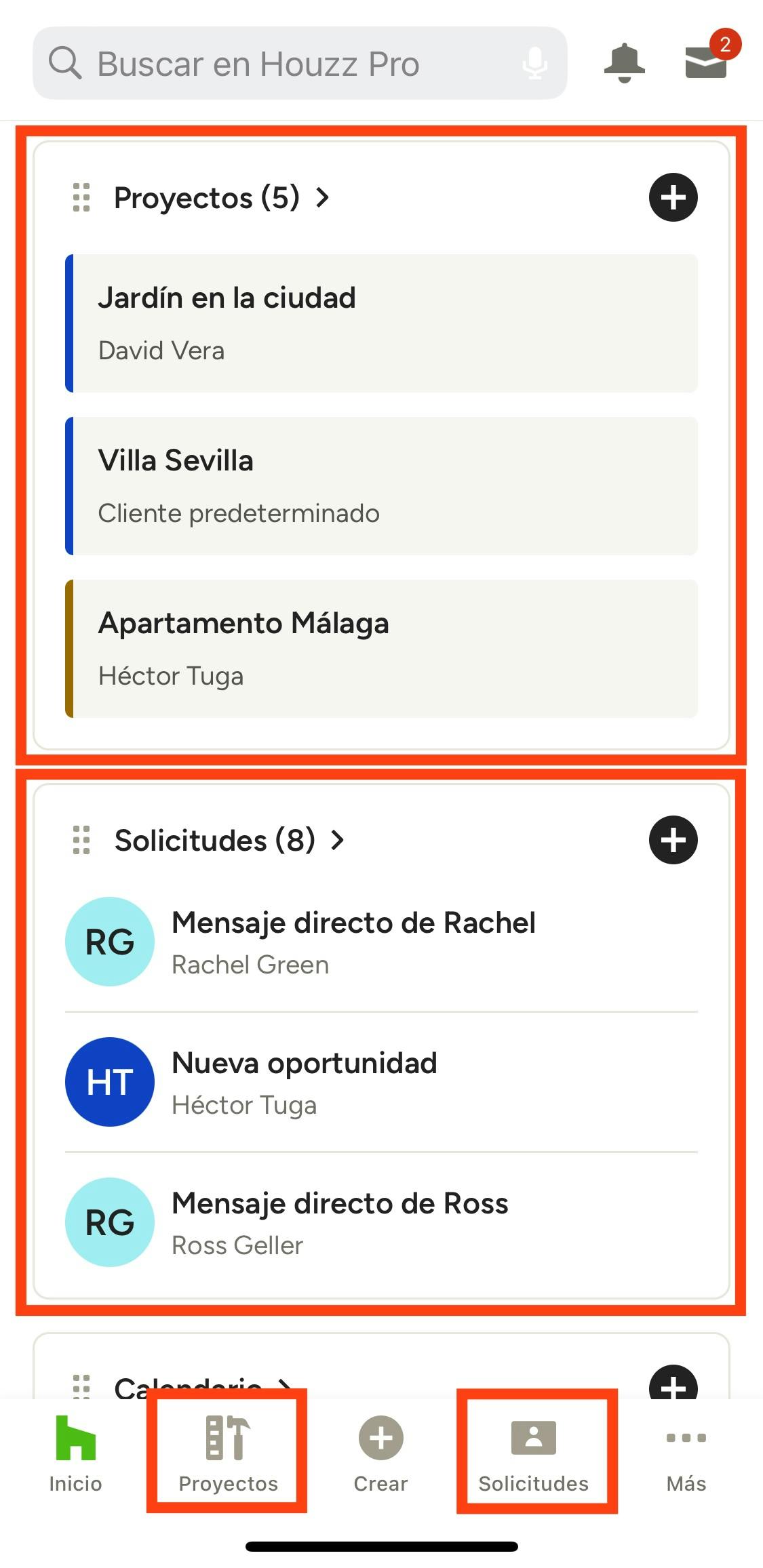Open Nueva oportunidad from Héctor Tuga

pos(382,1082)
